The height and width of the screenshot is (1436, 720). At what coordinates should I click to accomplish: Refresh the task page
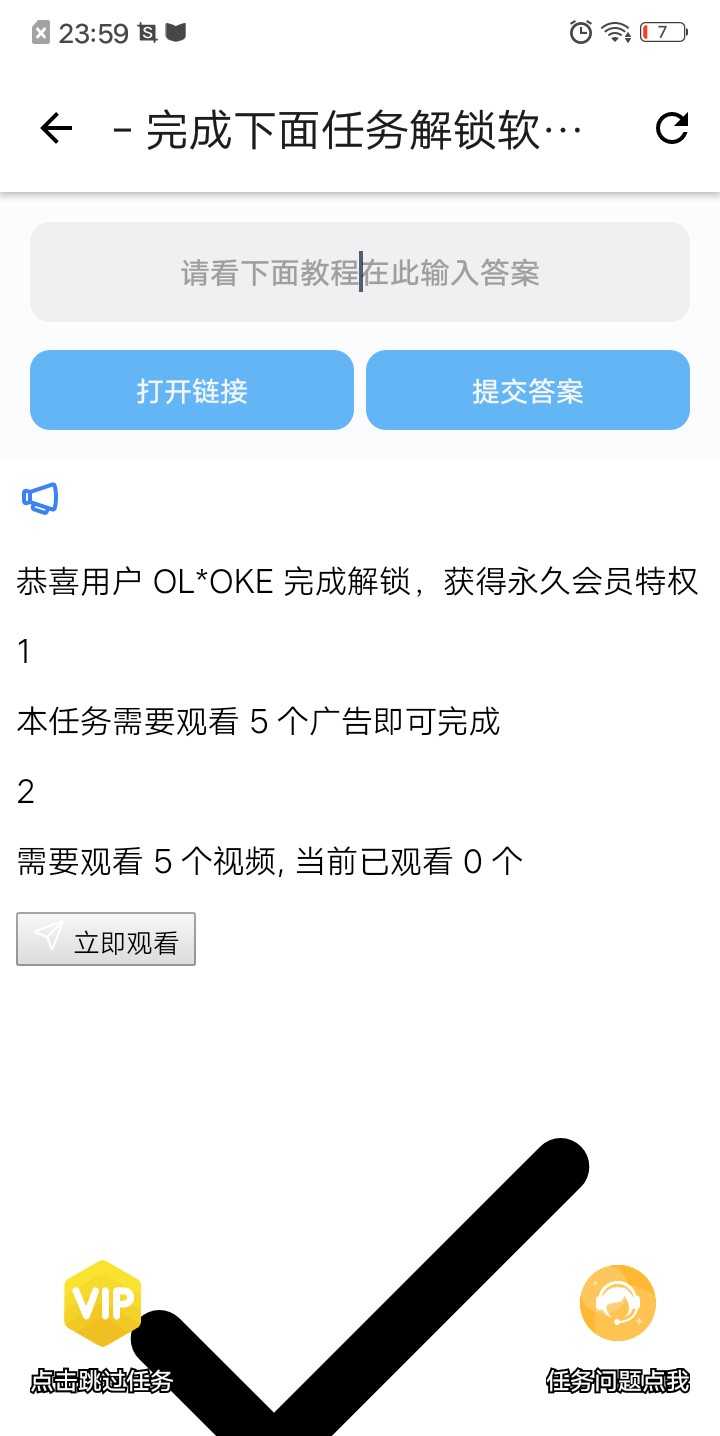point(671,128)
